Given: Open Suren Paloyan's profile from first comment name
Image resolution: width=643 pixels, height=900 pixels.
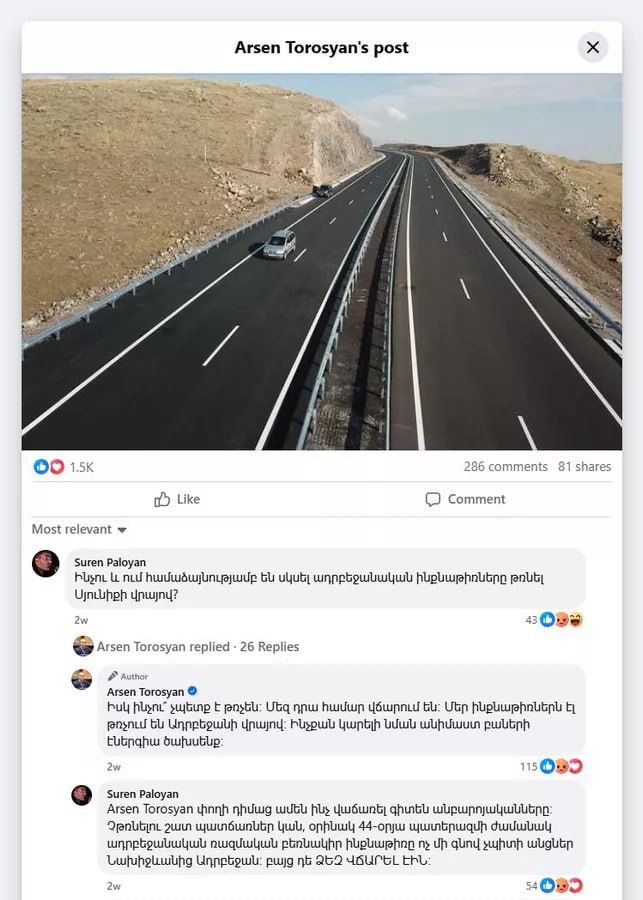Looking at the screenshot, I should [x=110, y=562].
